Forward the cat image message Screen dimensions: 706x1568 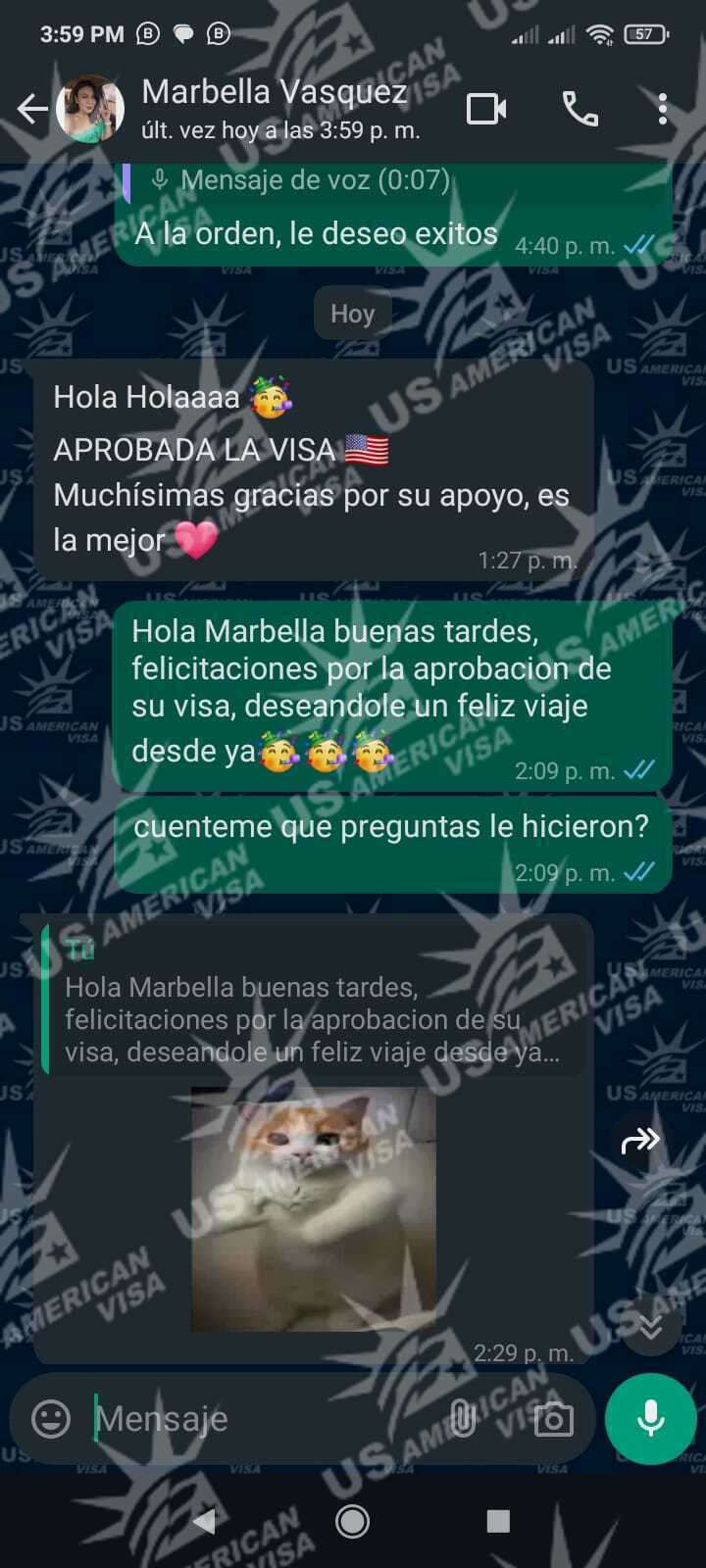point(640,1139)
